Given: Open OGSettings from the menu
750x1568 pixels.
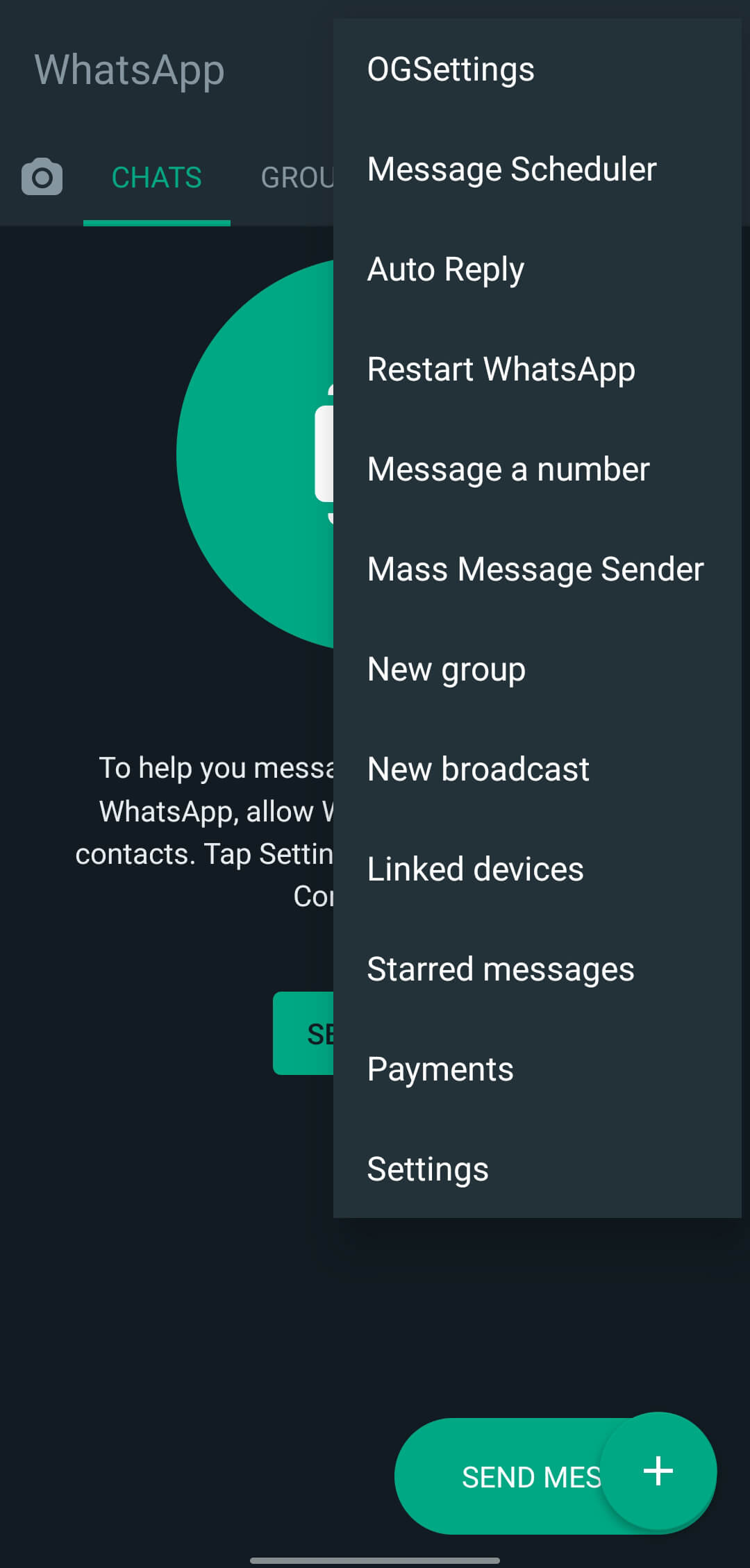Looking at the screenshot, I should [537, 69].
